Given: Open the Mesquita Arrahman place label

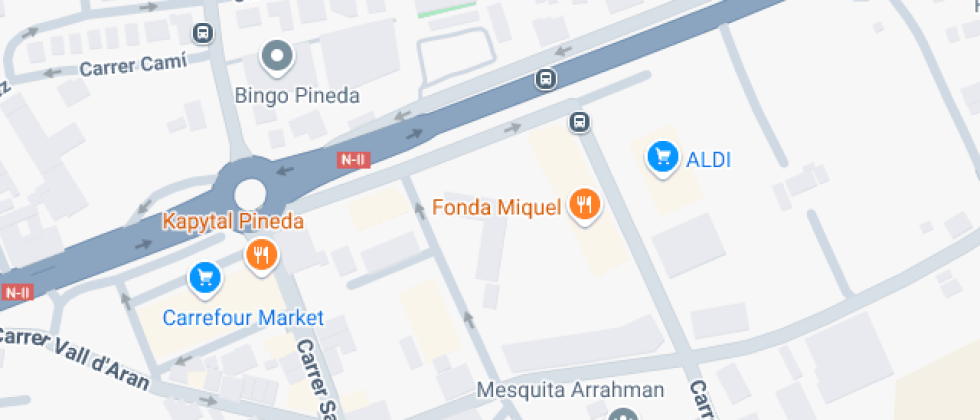Looking at the screenshot, I should (570, 390).
